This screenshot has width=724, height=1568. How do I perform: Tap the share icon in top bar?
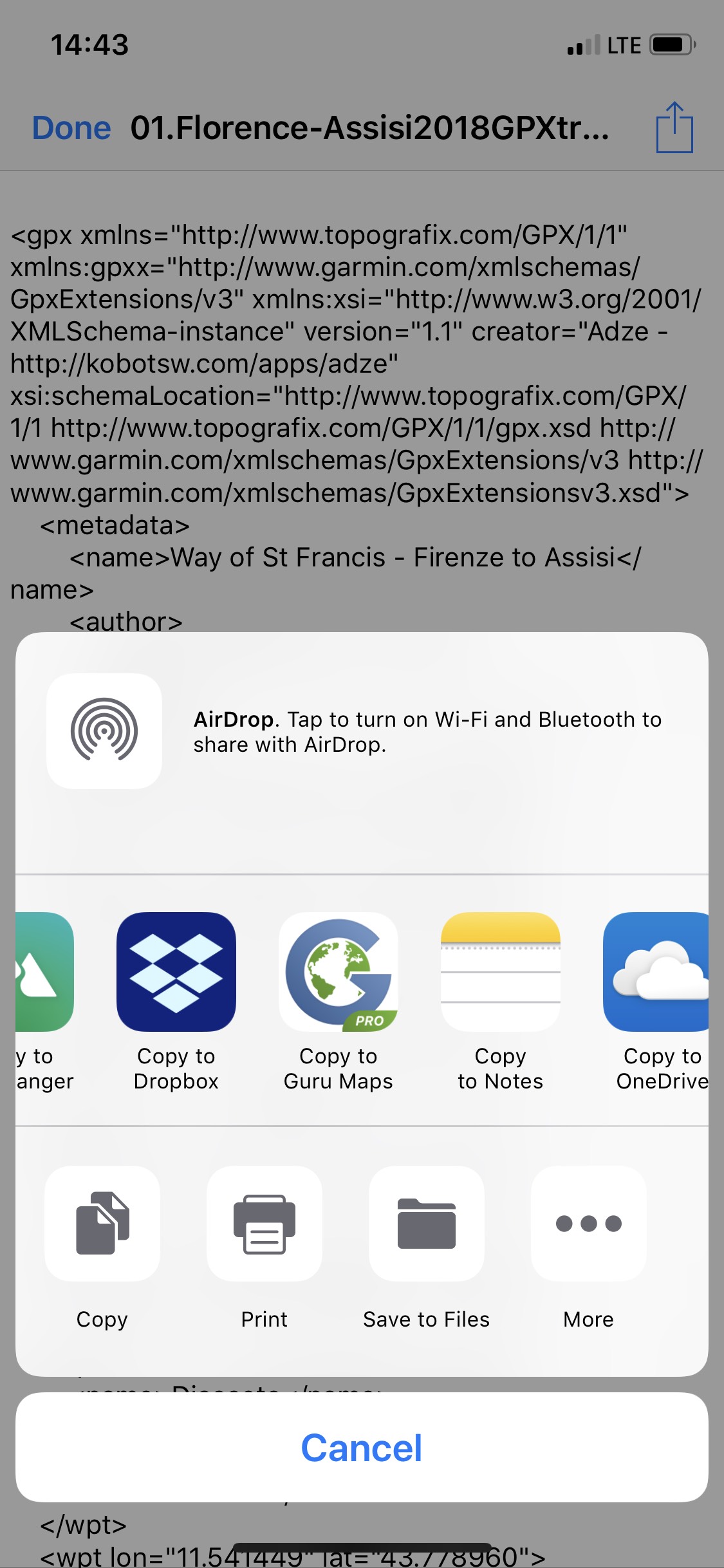(x=674, y=127)
